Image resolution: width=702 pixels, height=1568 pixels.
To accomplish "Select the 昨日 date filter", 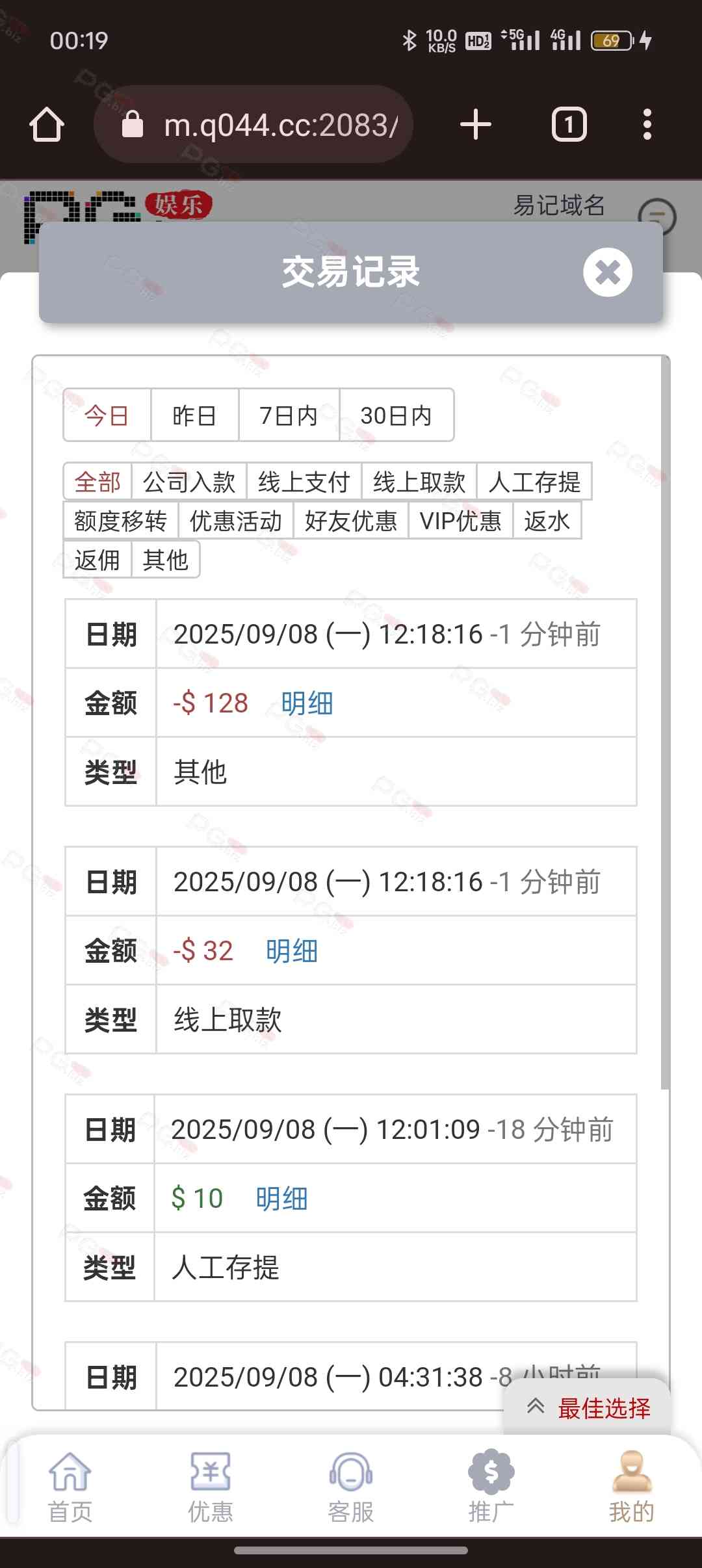I will coord(194,415).
